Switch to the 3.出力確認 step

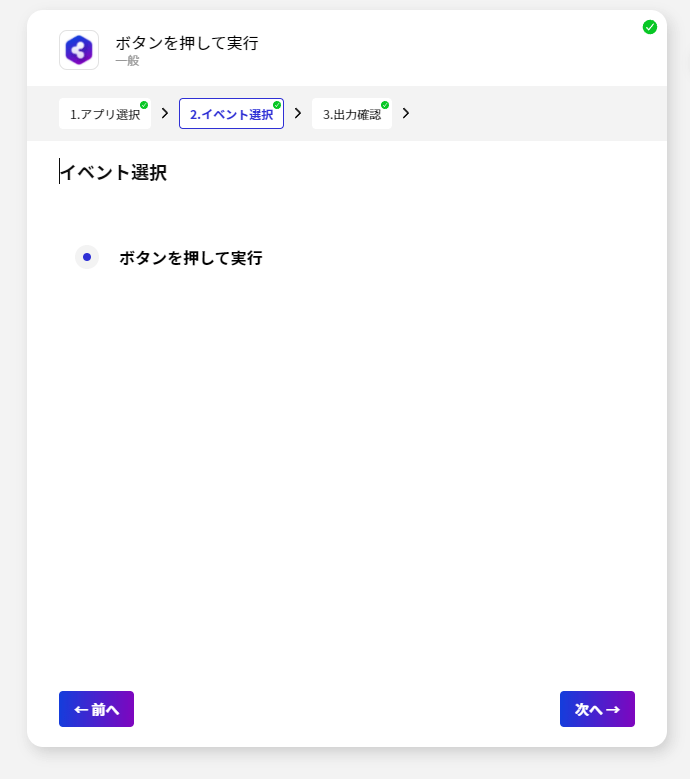pos(351,114)
